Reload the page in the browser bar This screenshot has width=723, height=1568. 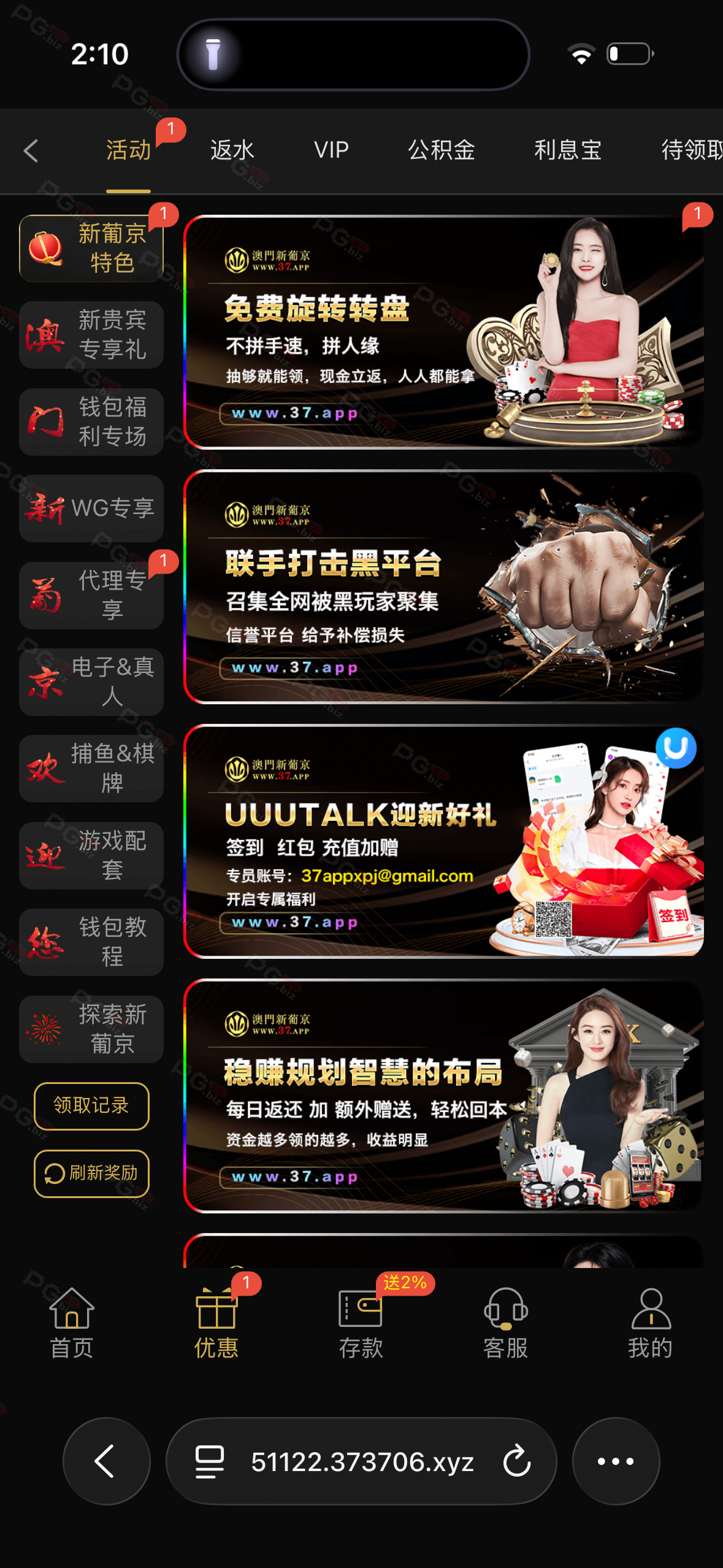coord(516,1461)
